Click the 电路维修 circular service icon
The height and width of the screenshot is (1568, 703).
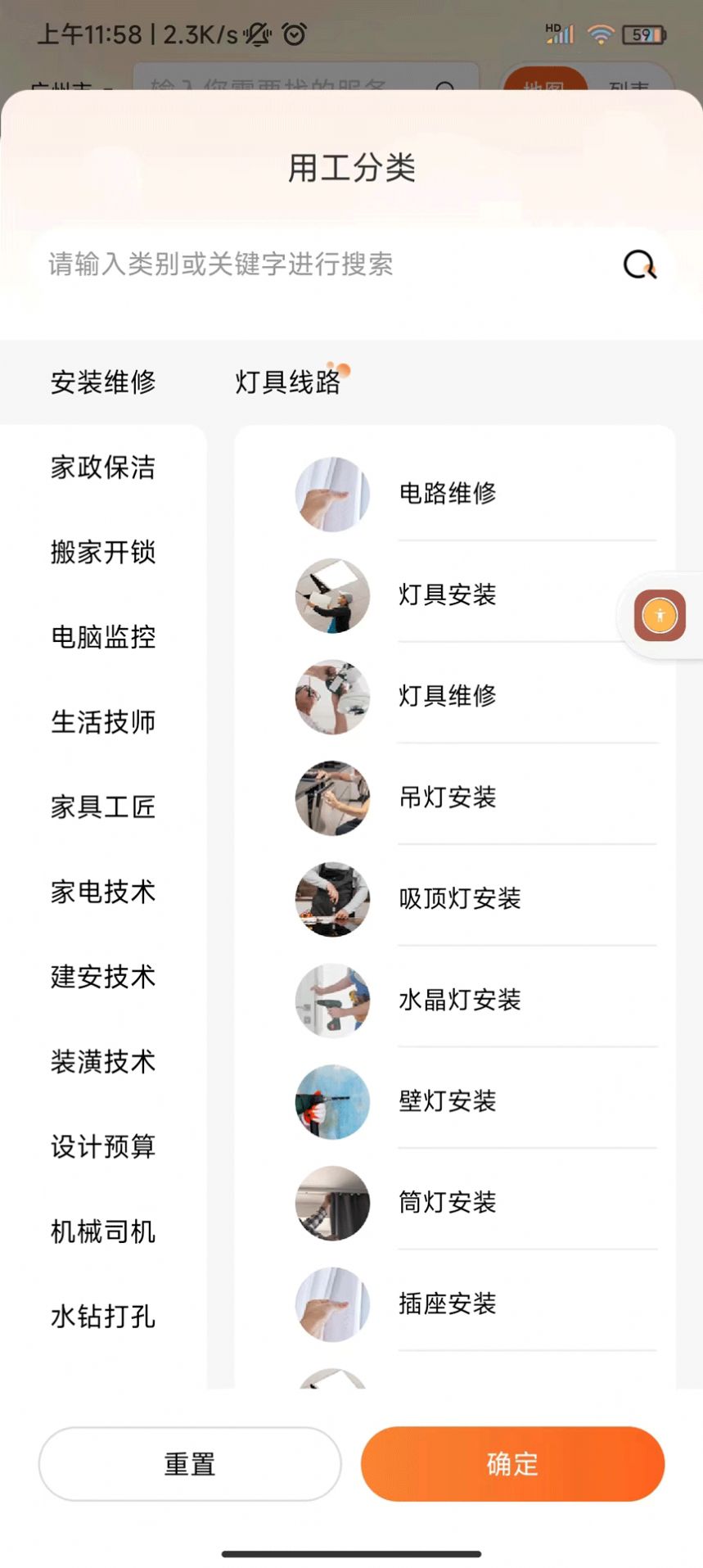pyautogui.click(x=331, y=495)
